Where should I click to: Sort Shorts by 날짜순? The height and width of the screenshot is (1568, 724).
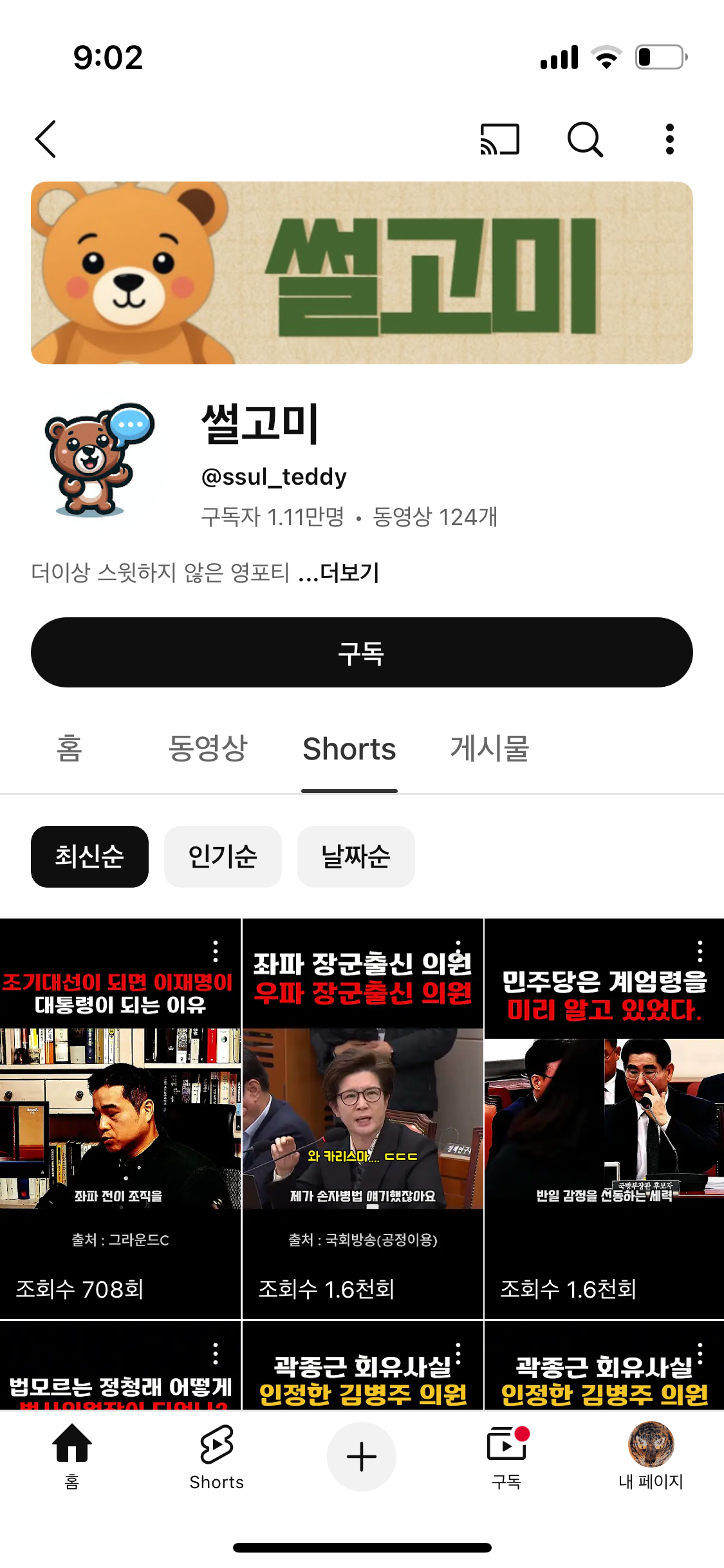[356, 857]
